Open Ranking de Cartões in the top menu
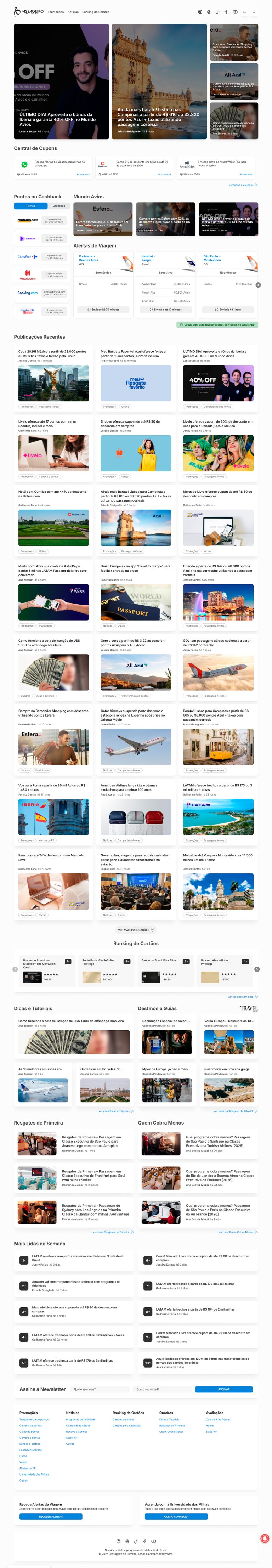The height and width of the screenshot is (1568, 272). pos(96,12)
